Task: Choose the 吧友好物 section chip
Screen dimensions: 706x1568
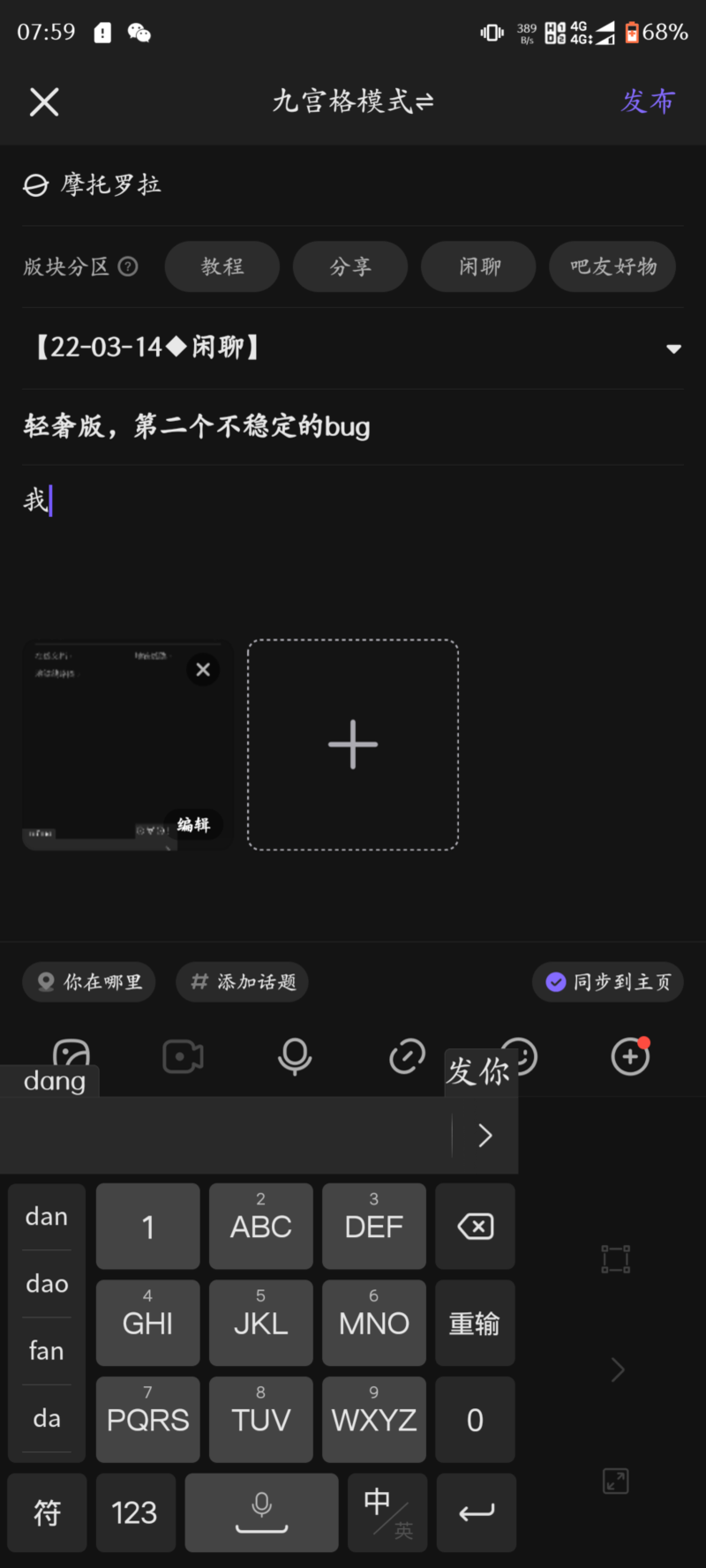Action: 612,266
